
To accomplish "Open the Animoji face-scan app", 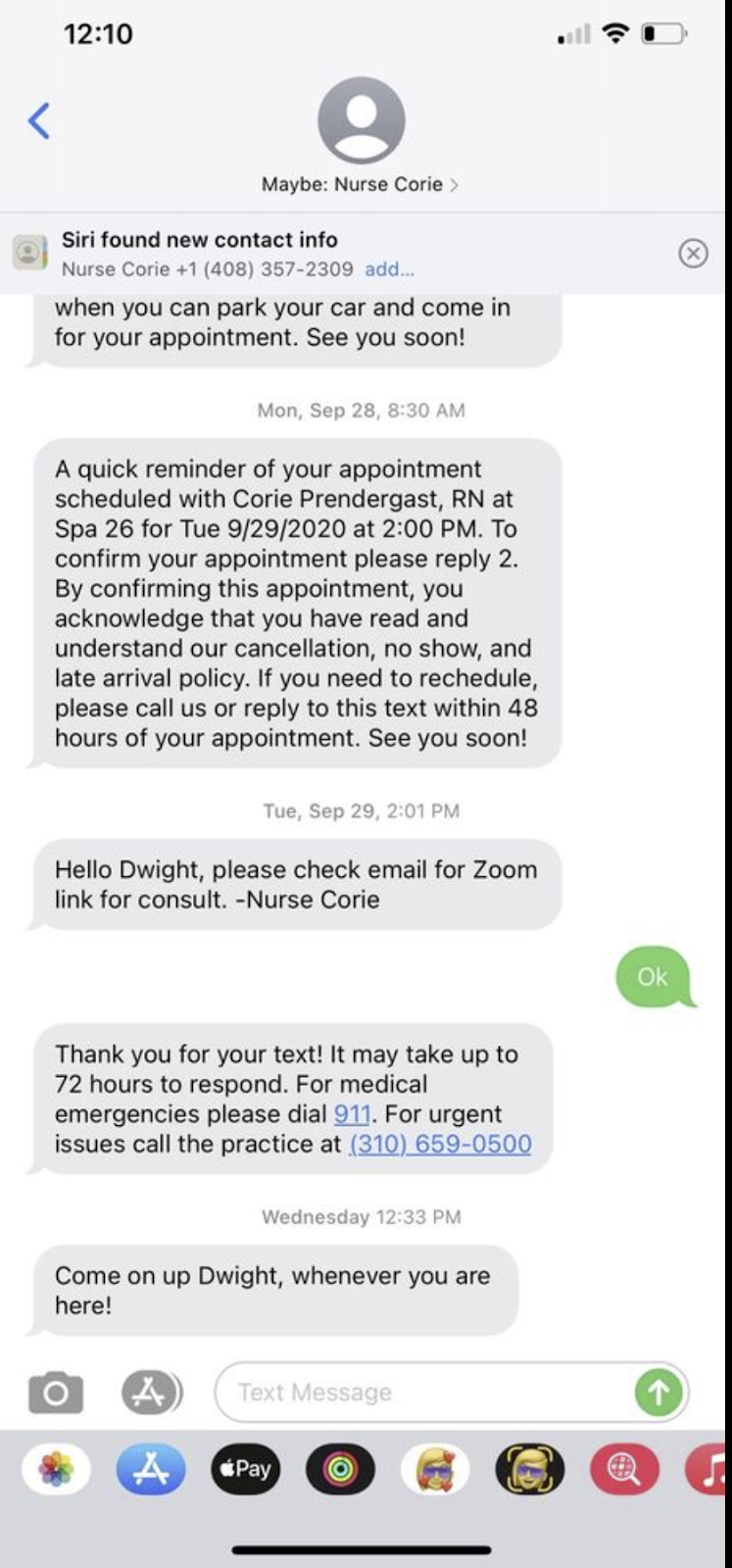I will point(529,1469).
